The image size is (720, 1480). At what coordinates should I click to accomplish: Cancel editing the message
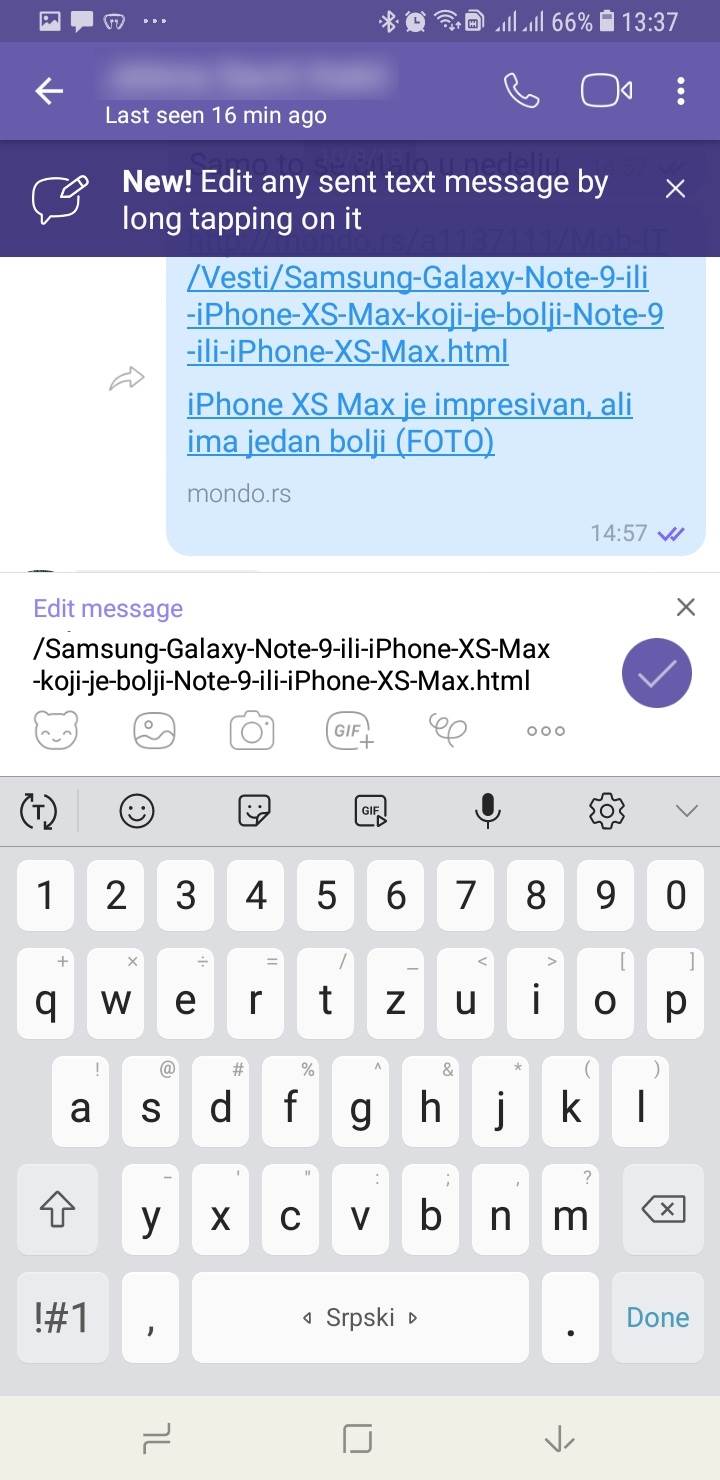click(x=685, y=607)
